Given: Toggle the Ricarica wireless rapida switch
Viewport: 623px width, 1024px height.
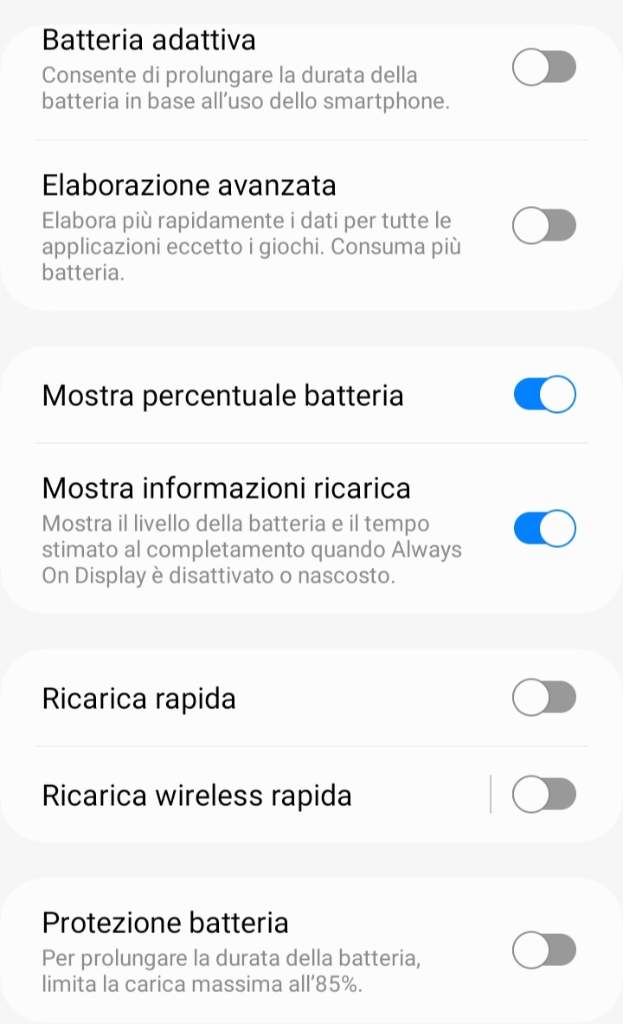Looking at the screenshot, I should tap(544, 795).
